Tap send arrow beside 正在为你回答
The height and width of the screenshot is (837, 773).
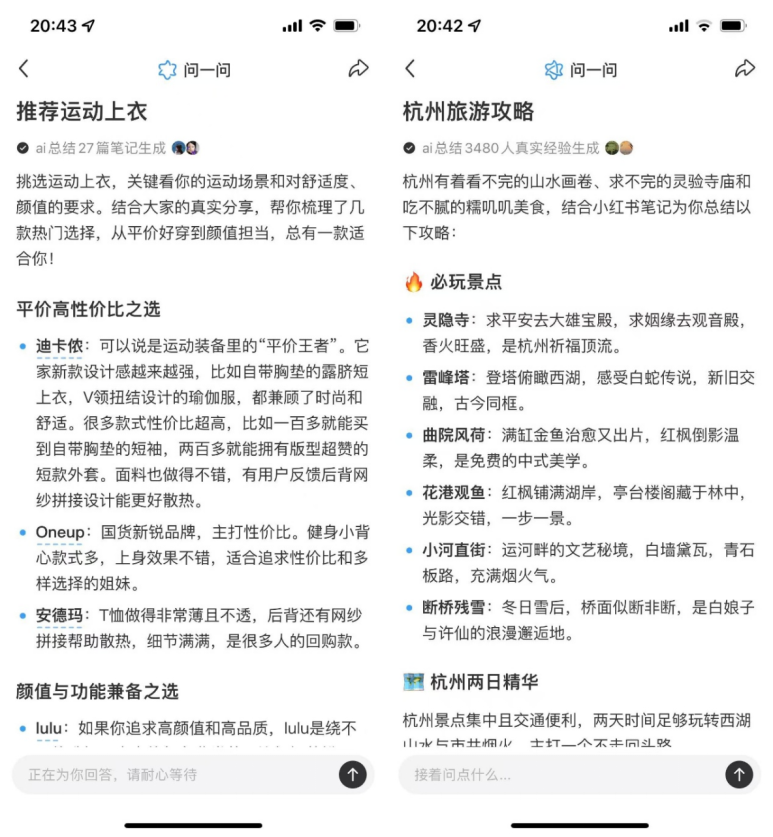tap(352, 775)
